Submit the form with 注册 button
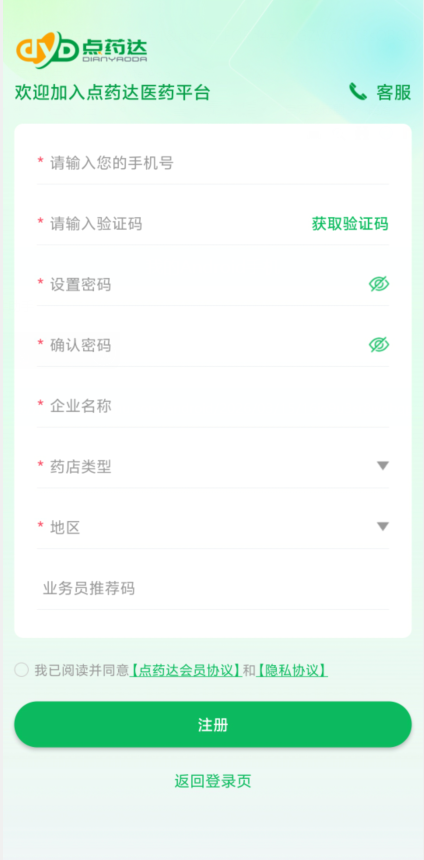Viewport: 424px width, 860px height. click(x=213, y=725)
